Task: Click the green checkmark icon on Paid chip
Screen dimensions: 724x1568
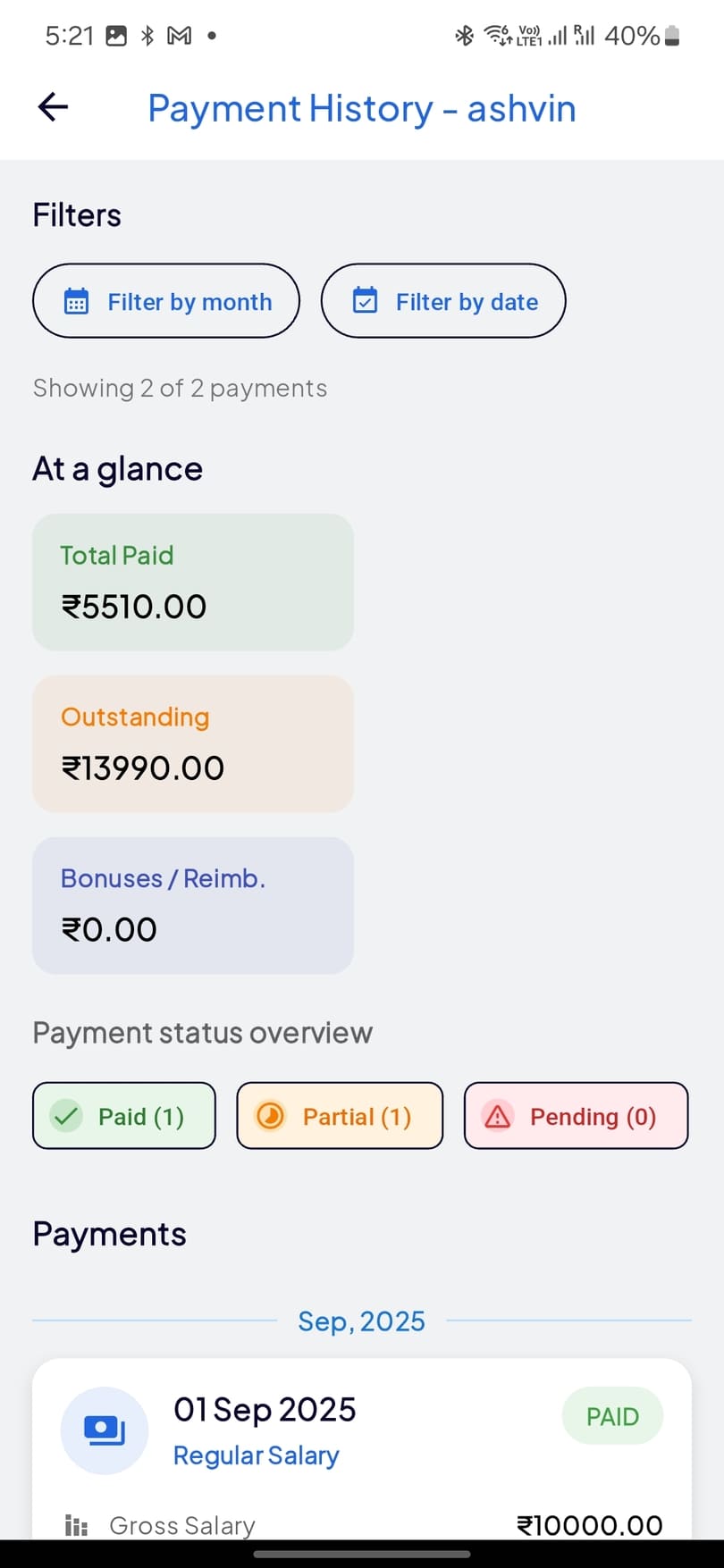Action: click(66, 1116)
